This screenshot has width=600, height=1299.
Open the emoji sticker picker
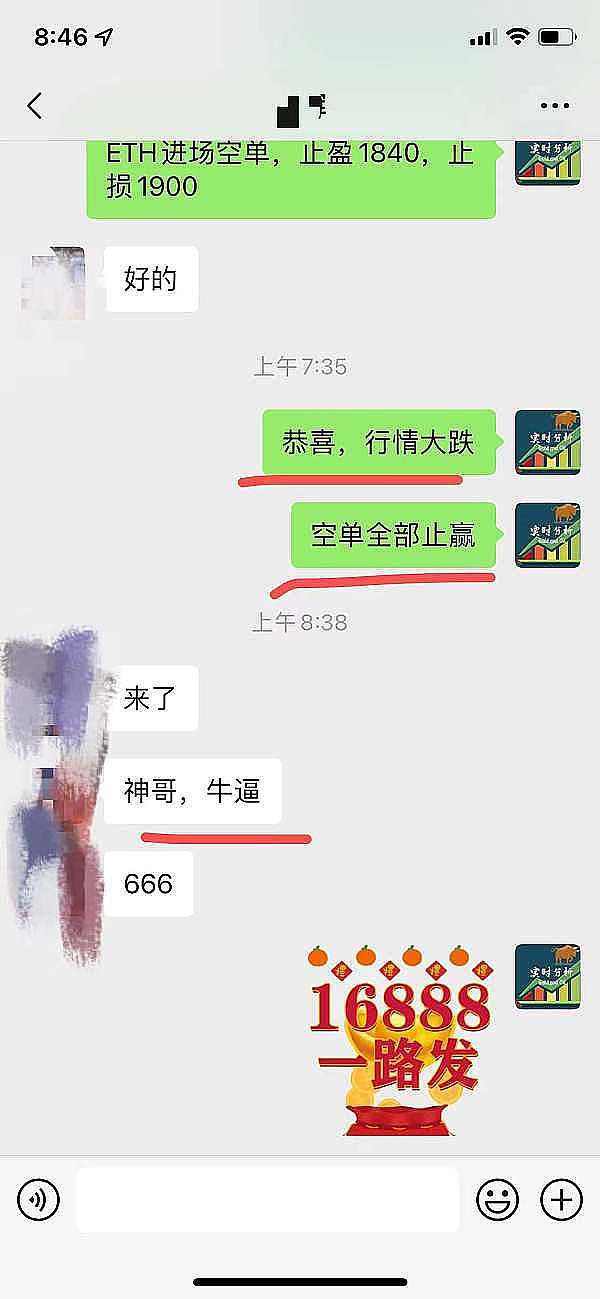point(497,1199)
